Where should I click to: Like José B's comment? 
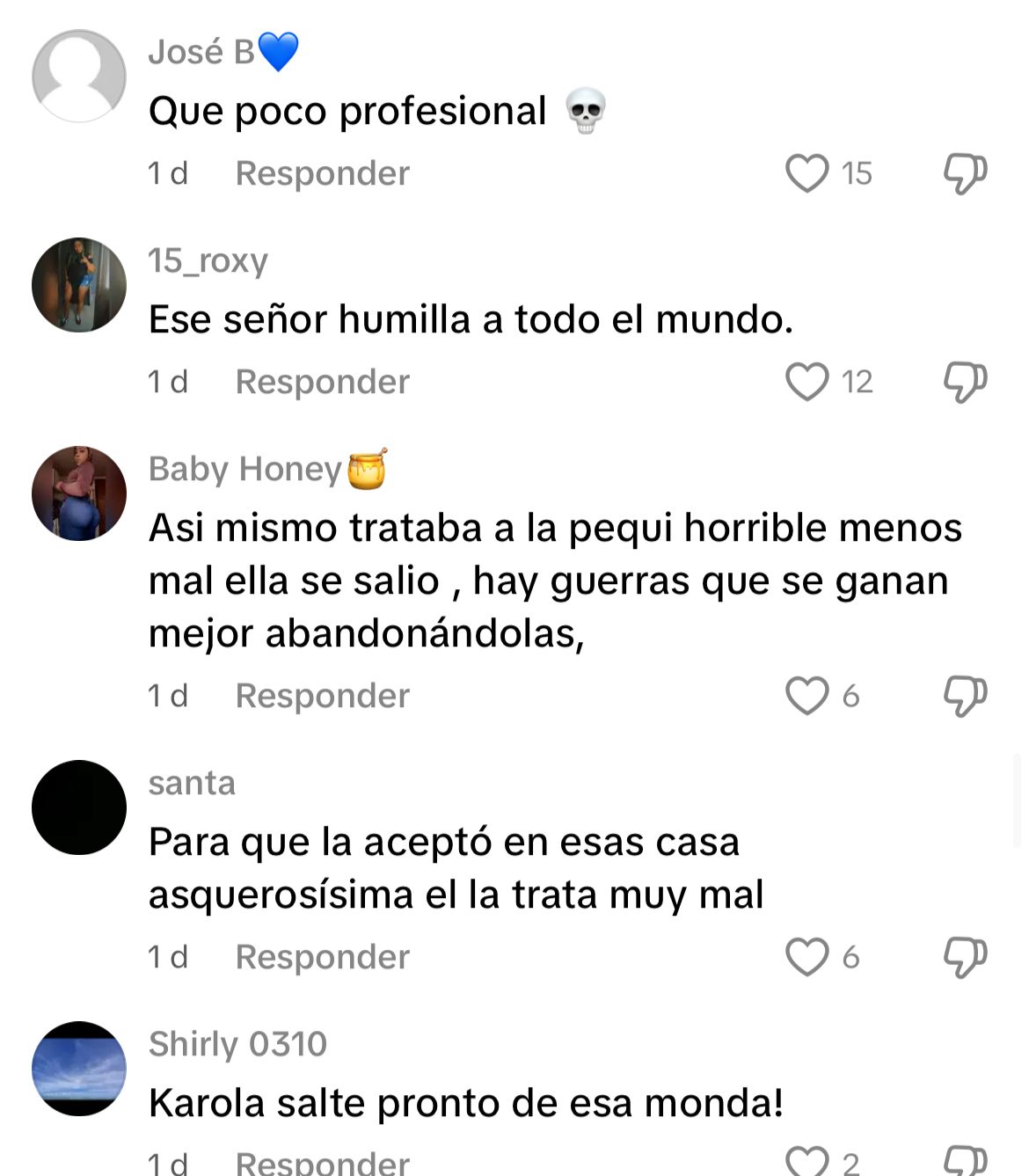pos(806,173)
